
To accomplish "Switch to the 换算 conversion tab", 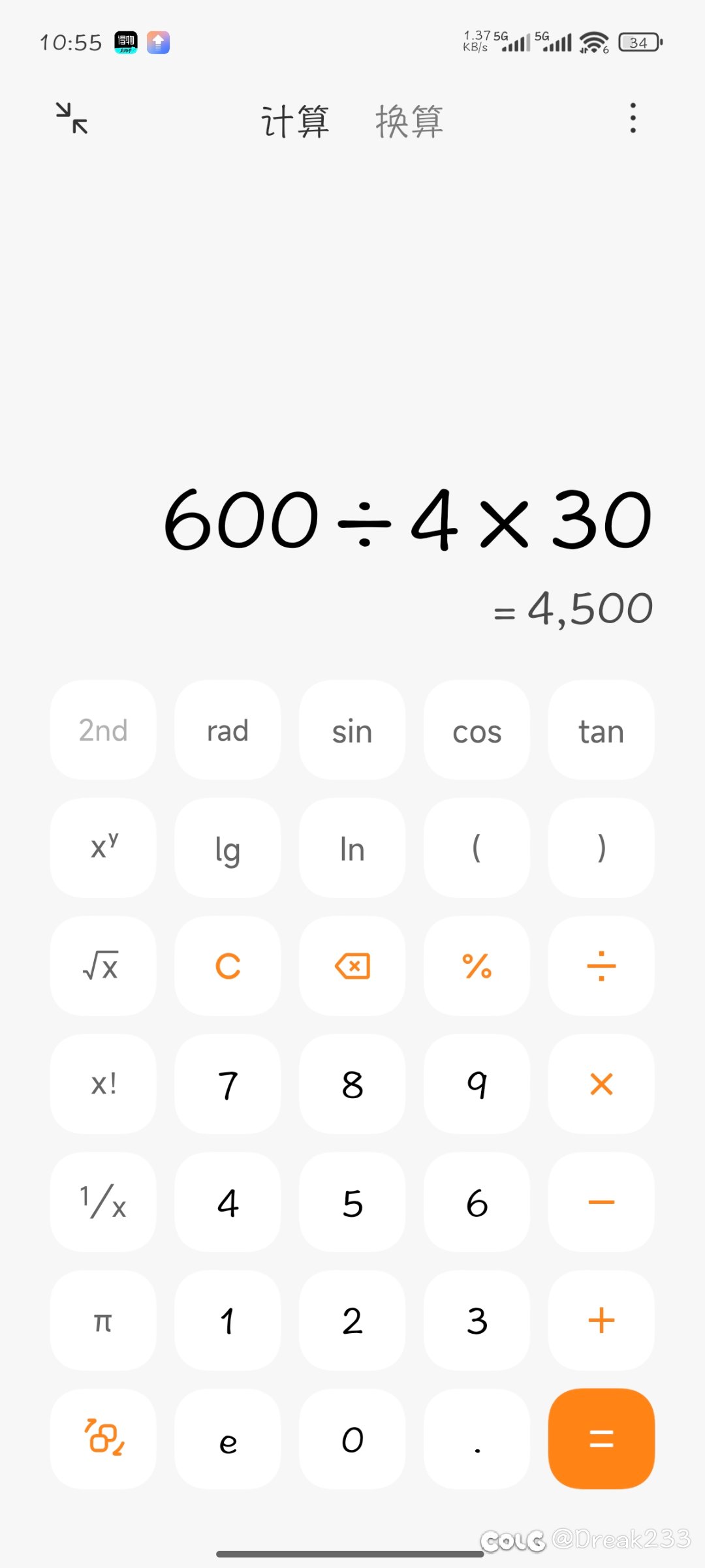I will point(409,121).
